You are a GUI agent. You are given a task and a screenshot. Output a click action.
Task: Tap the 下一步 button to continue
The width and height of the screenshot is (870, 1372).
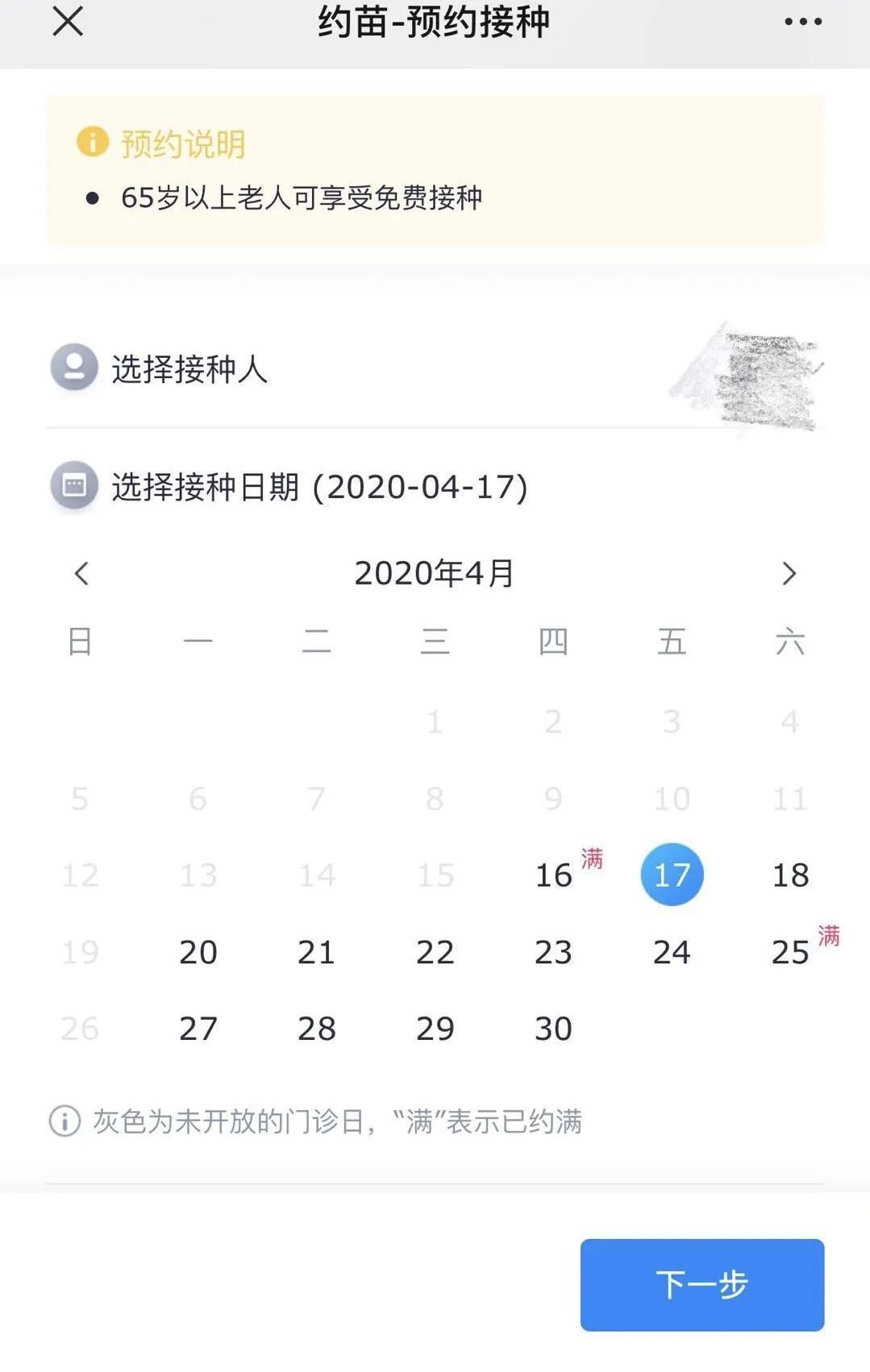pos(701,1284)
